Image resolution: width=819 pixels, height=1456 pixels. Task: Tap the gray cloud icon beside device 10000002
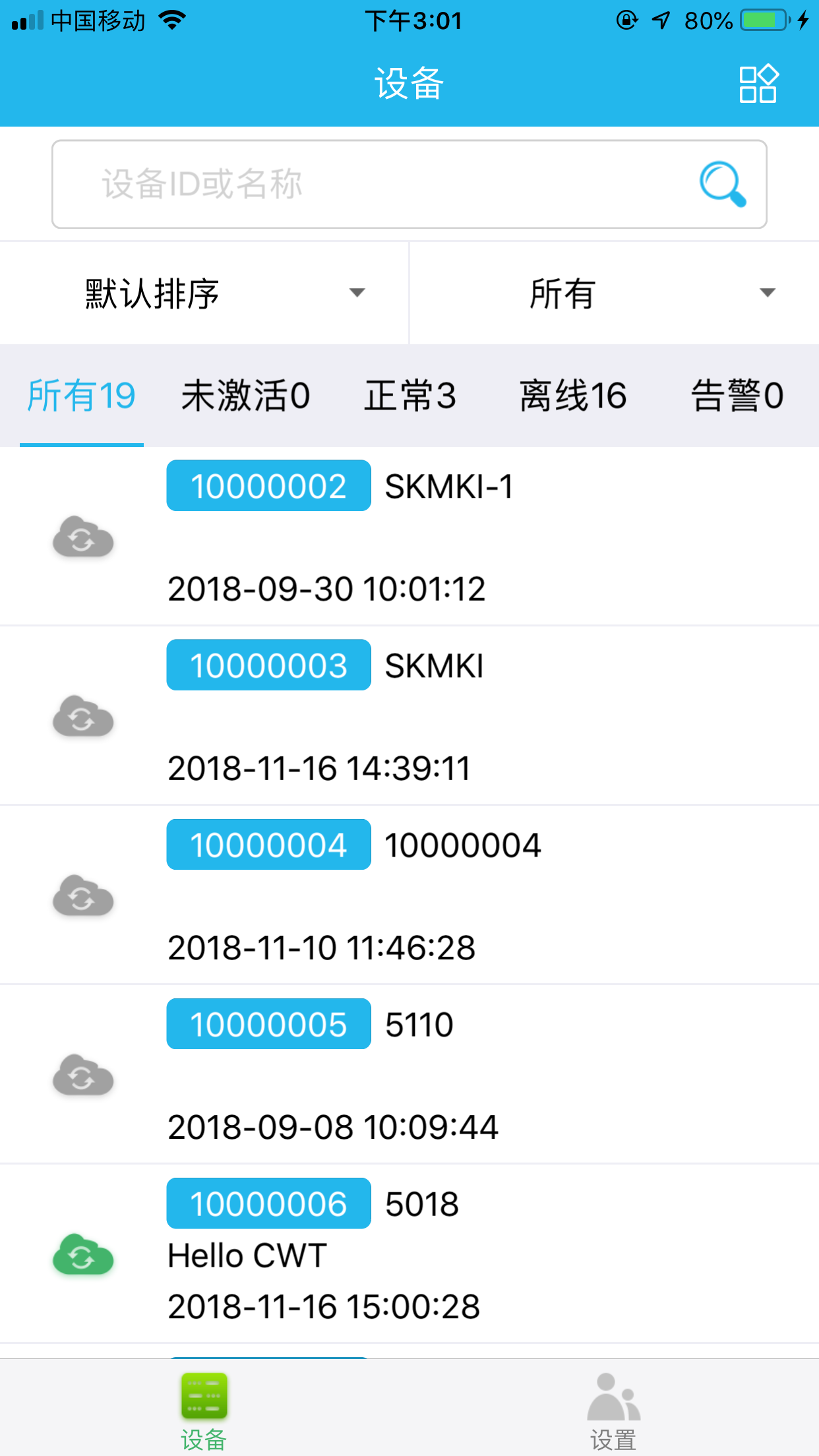[x=82, y=539]
